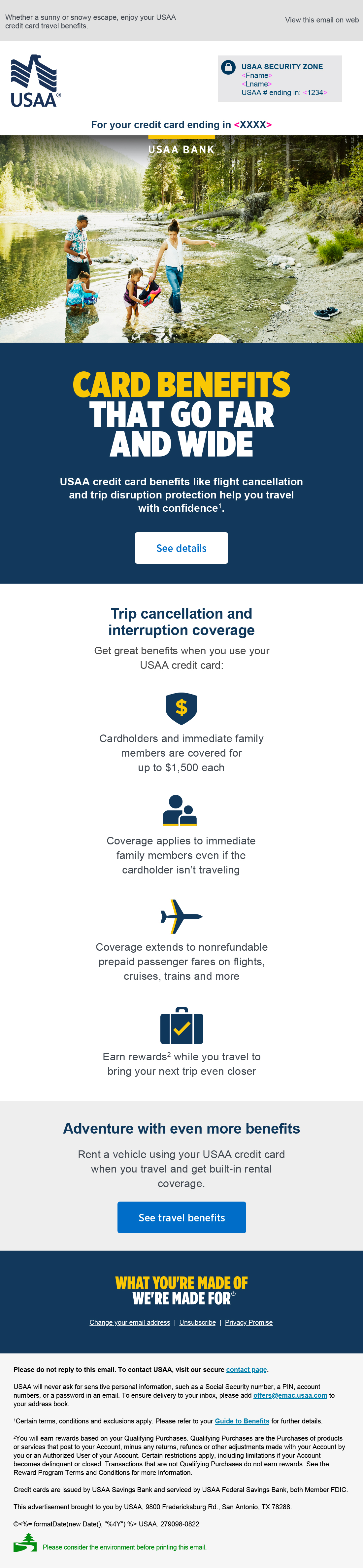Image resolution: width=363 pixels, height=1568 pixels.
Task: Open the View this email on web link
Action: click(x=322, y=20)
